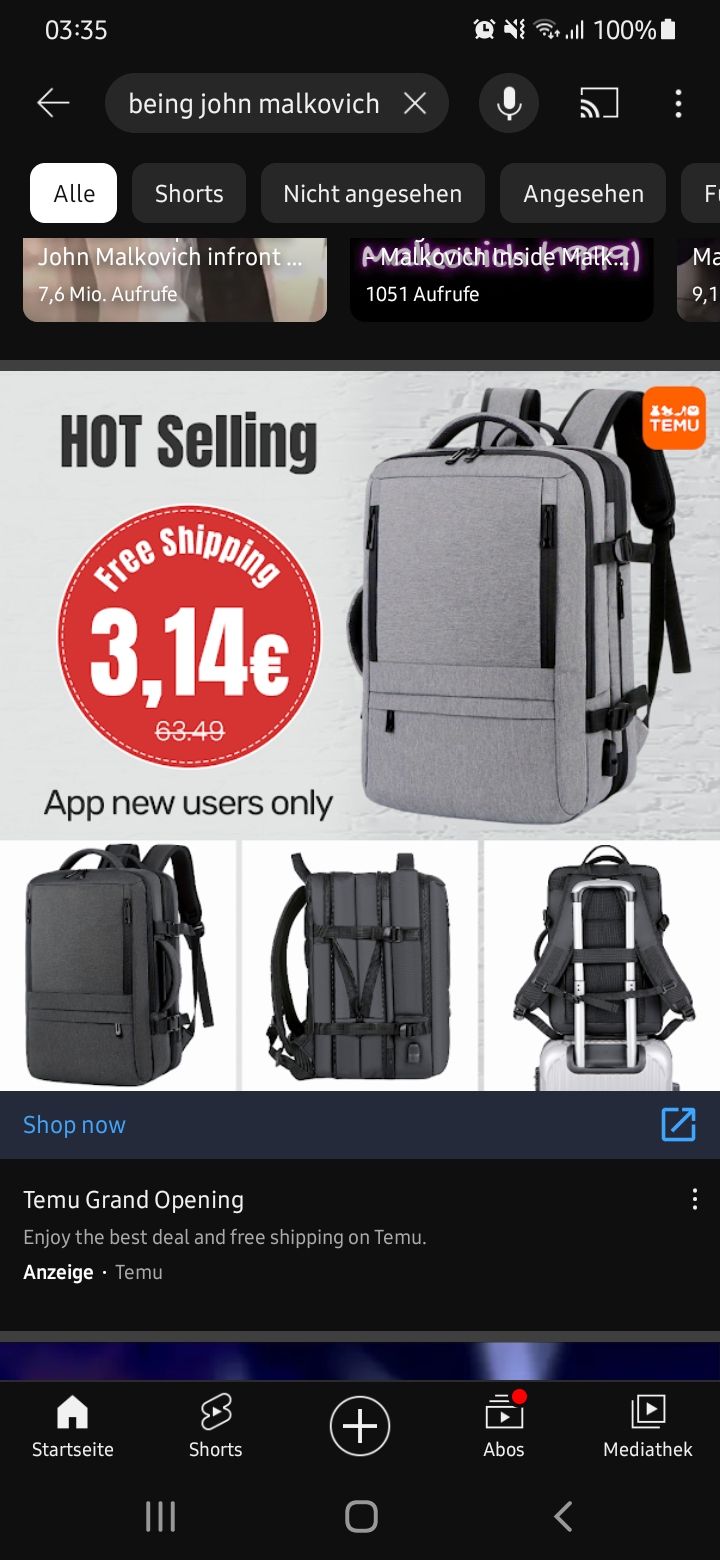Viewport: 720px width, 1560px height.
Task: Tap Shop now on Temu ad
Action: click(75, 1125)
